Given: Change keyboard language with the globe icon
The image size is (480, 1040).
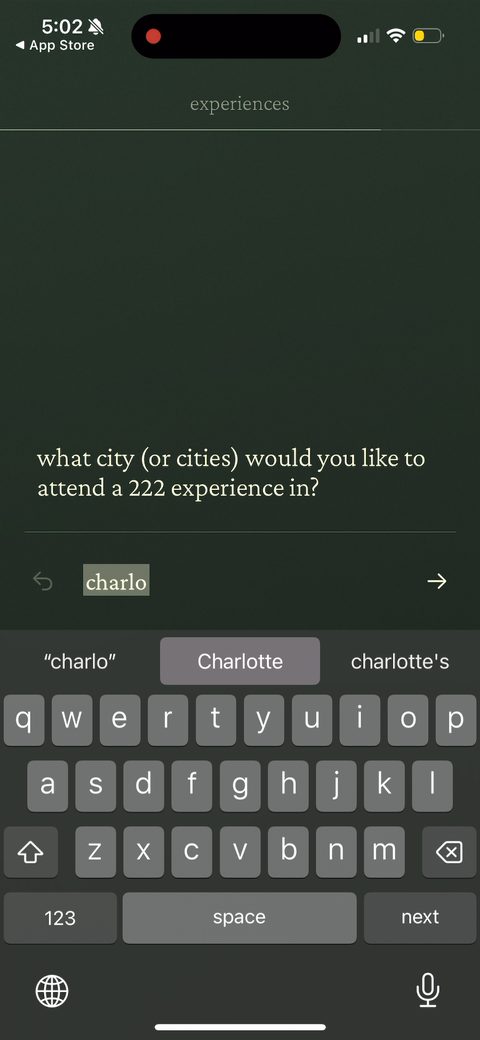Looking at the screenshot, I should click(52, 992).
